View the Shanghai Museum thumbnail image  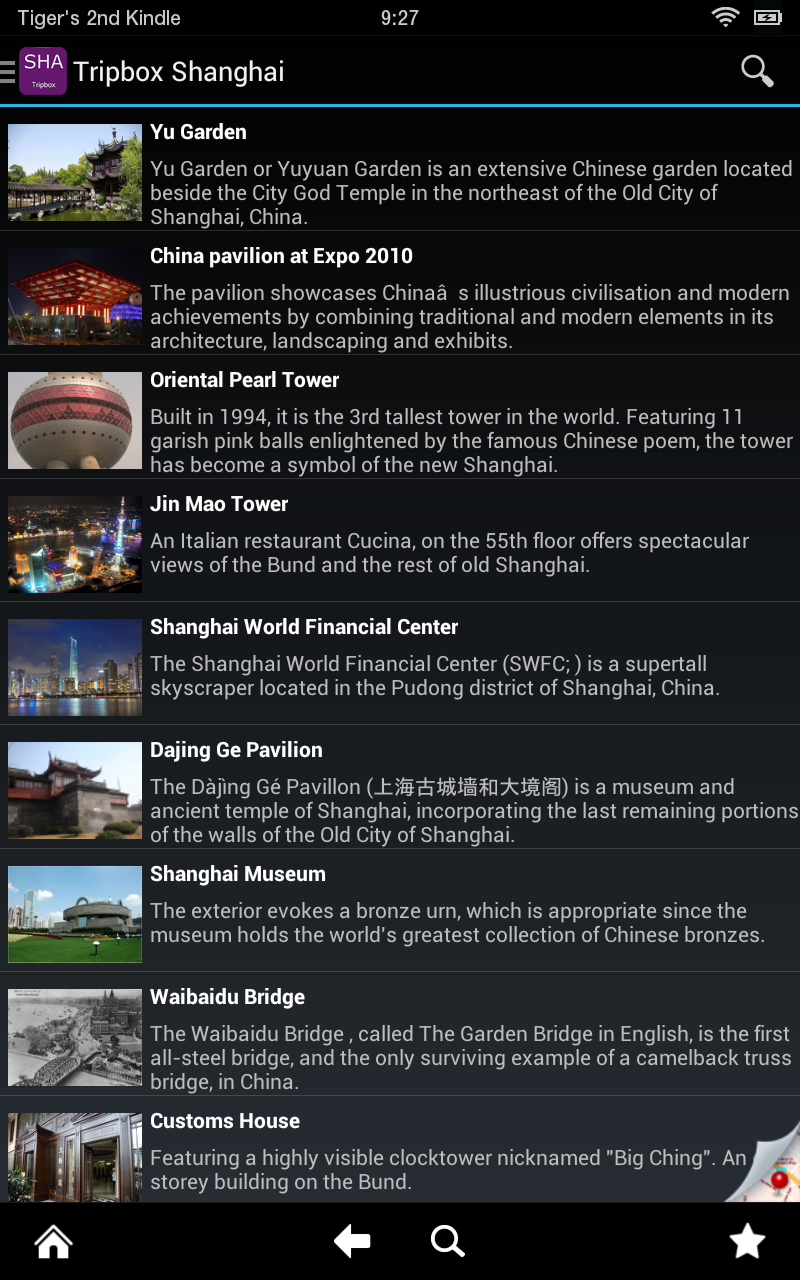74,912
